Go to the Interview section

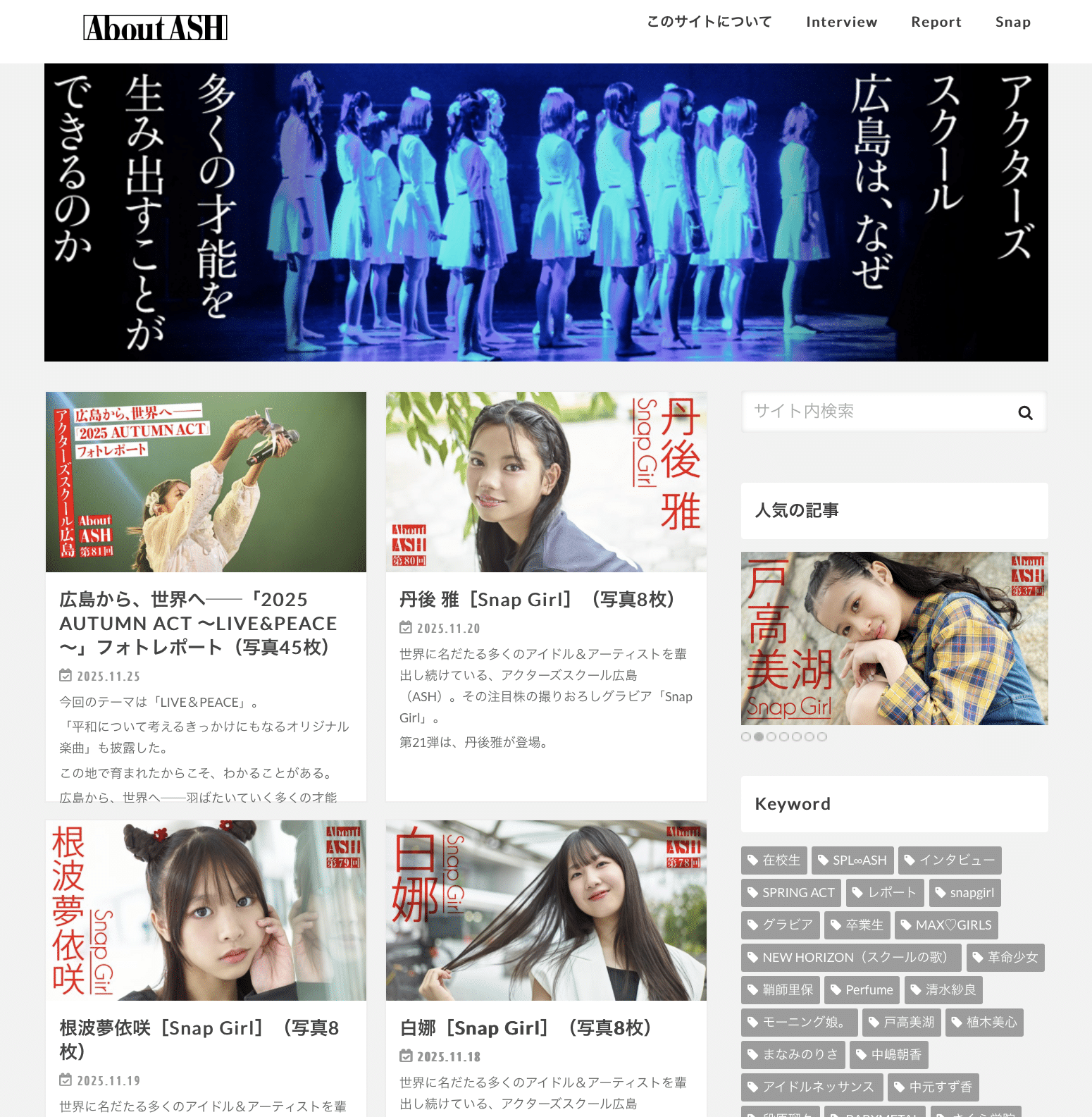pyautogui.click(x=841, y=22)
